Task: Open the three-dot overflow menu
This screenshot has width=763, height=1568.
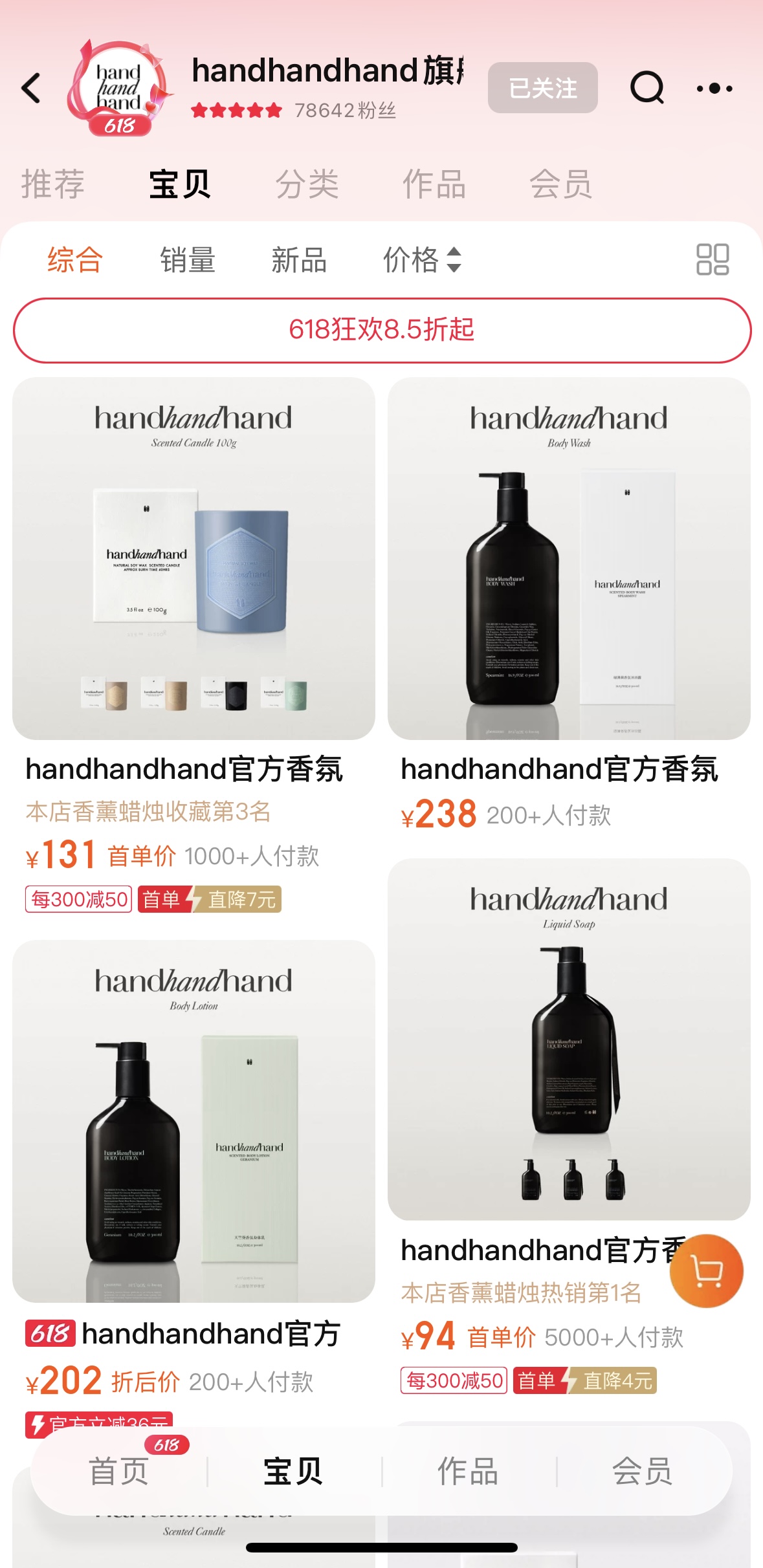Action: click(714, 88)
